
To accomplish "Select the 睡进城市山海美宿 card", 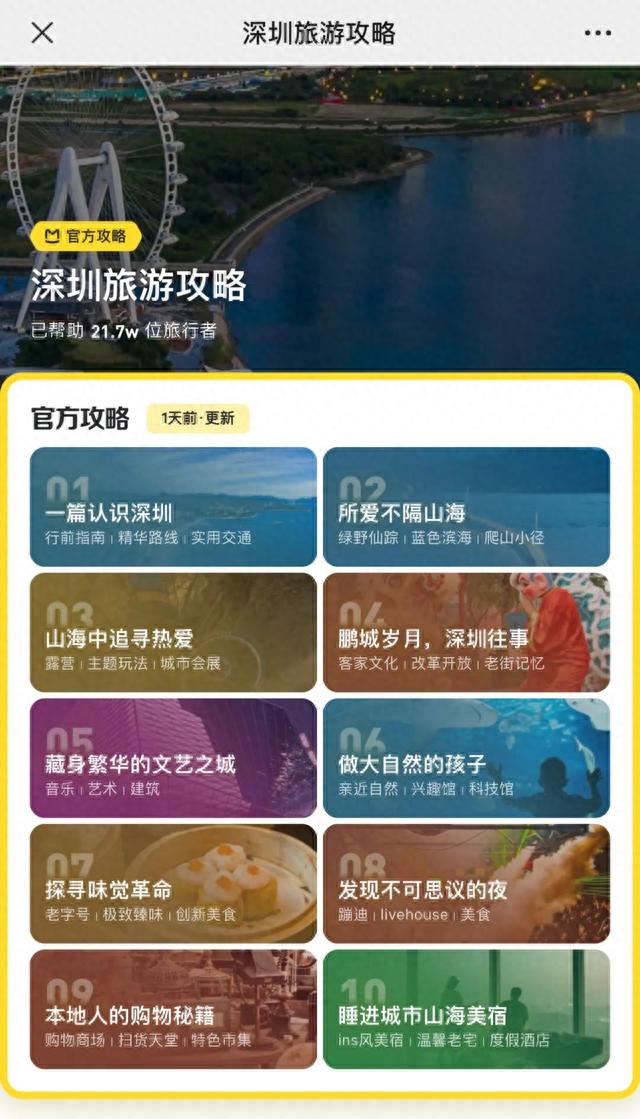I will coord(467,1009).
